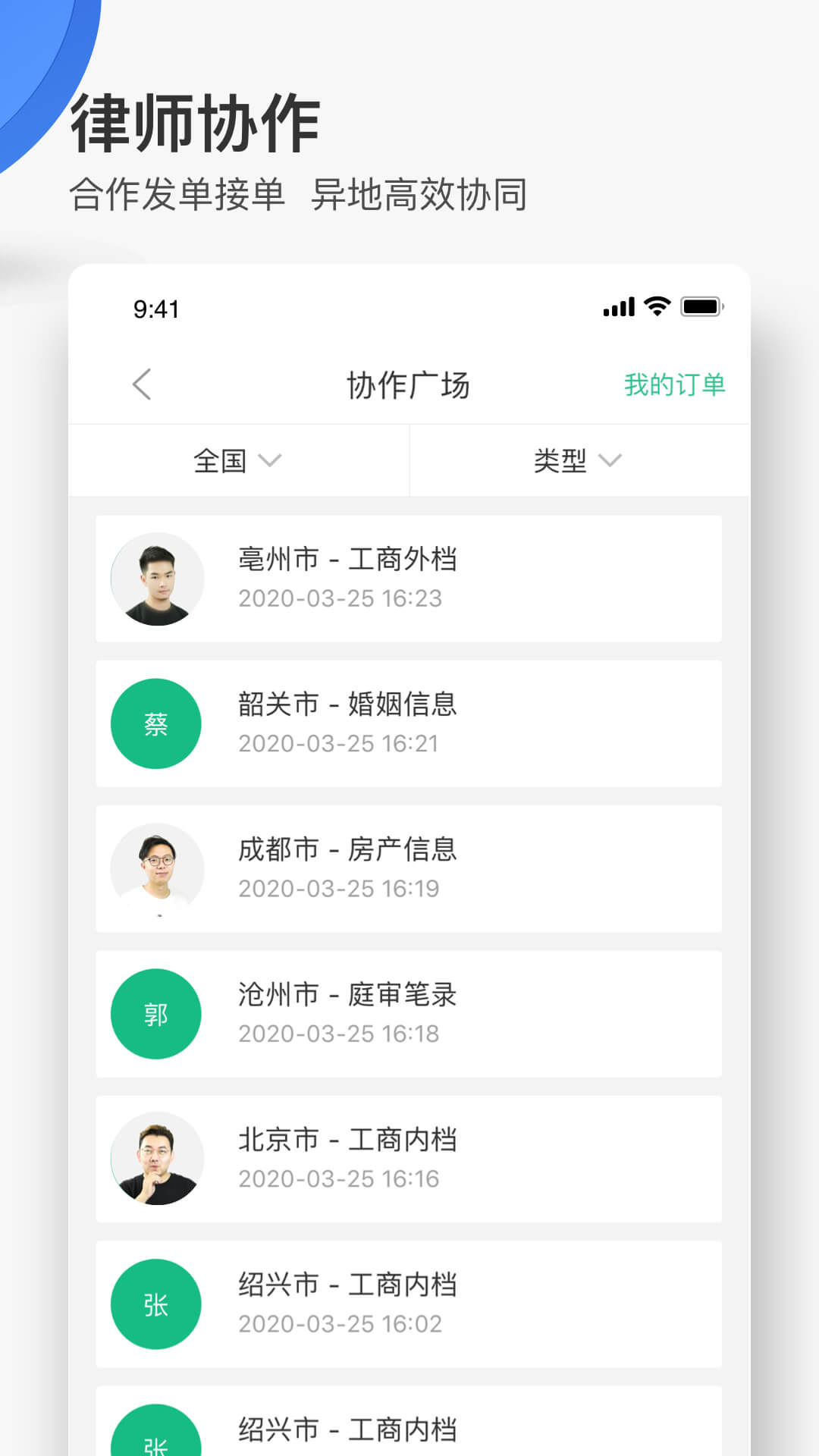Select the 协作广场 title
The width and height of the screenshot is (819, 1456).
(x=409, y=384)
